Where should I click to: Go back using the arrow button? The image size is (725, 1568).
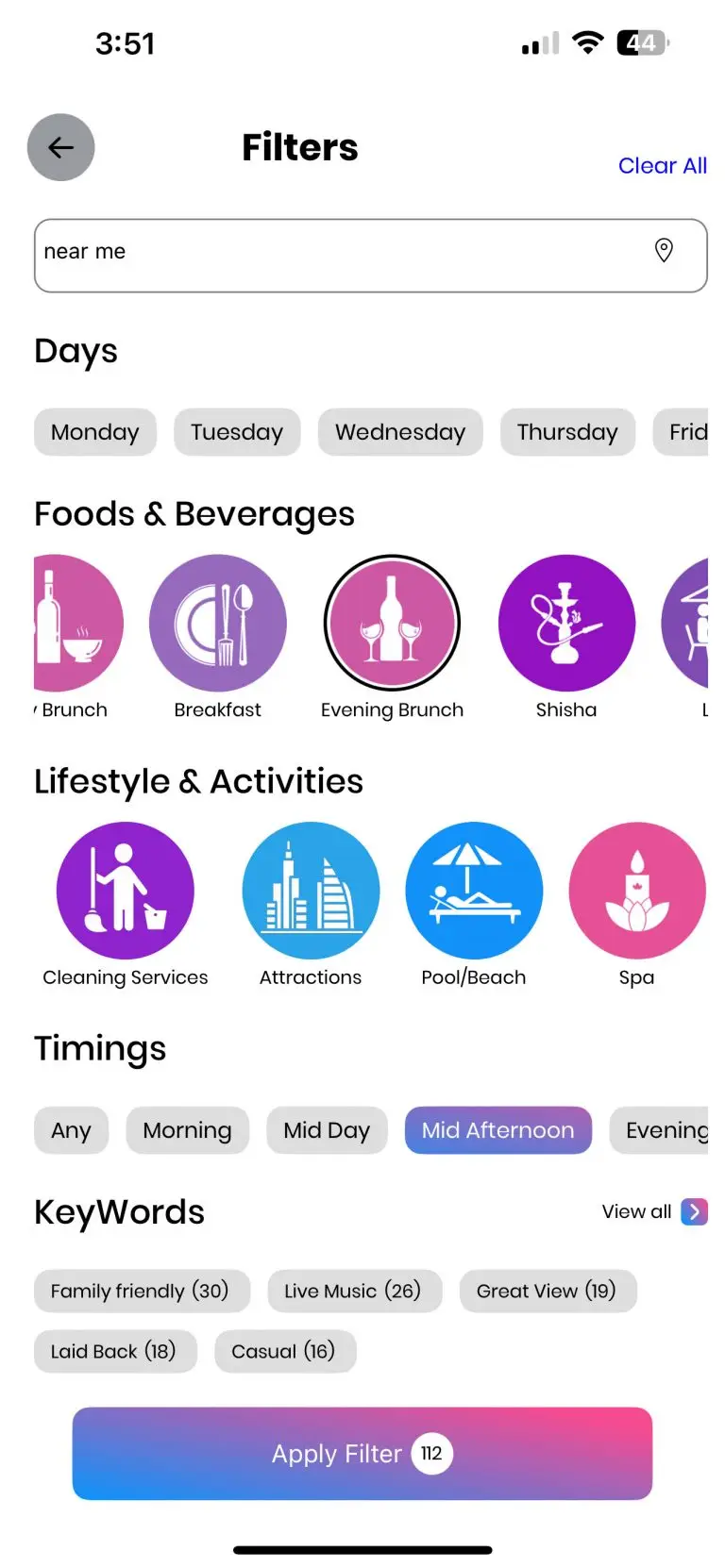(x=60, y=147)
